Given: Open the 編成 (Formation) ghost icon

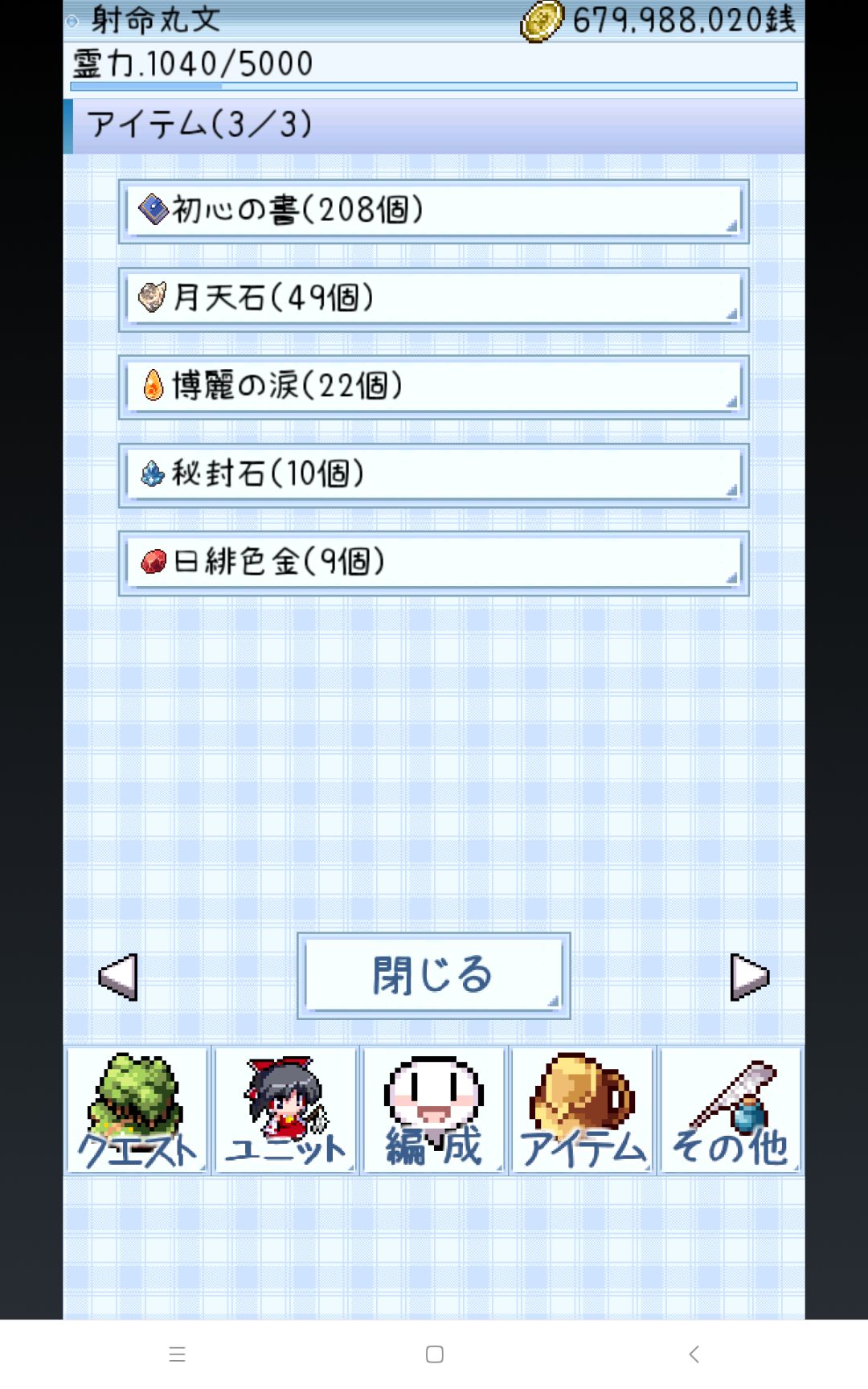Looking at the screenshot, I should [x=434, y=1112].
